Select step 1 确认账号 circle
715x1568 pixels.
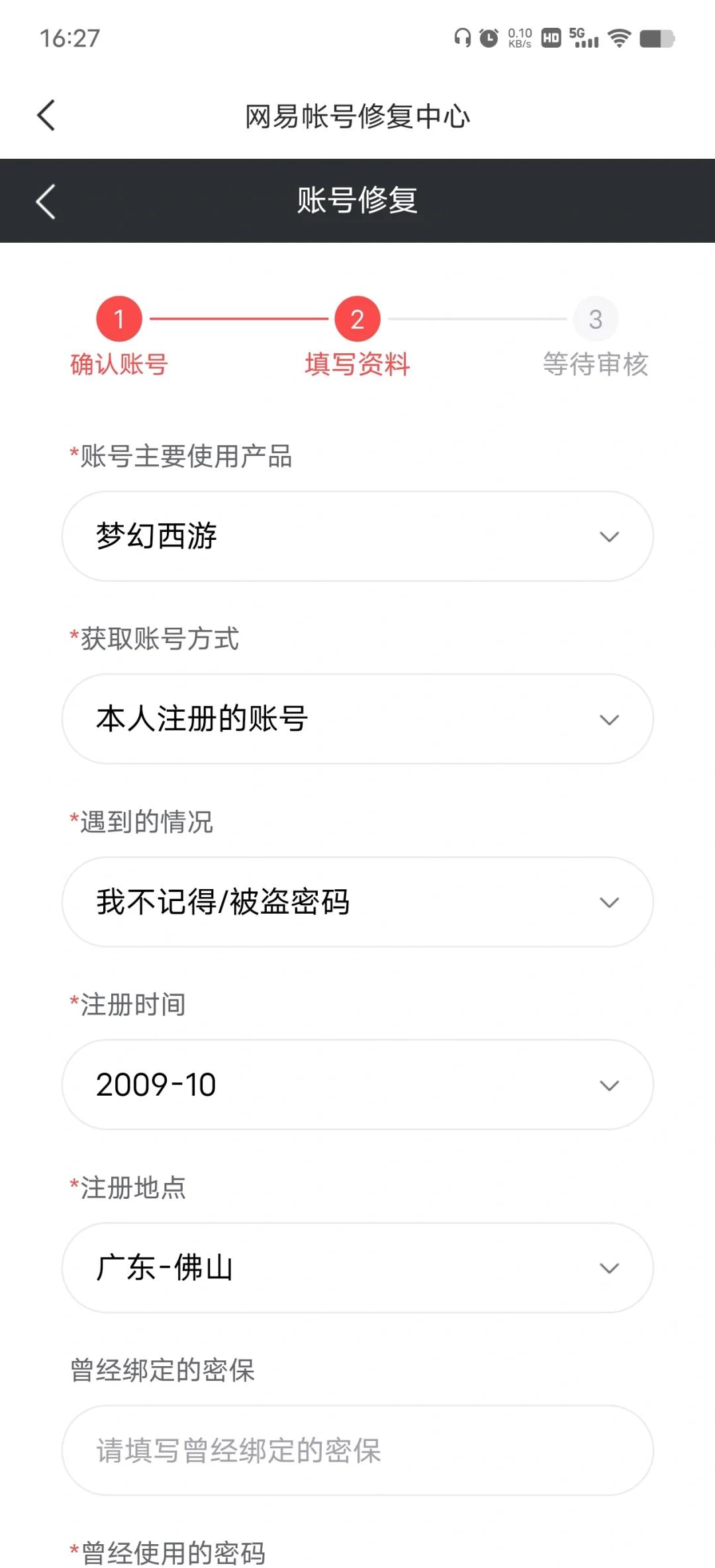coord(119,318)
